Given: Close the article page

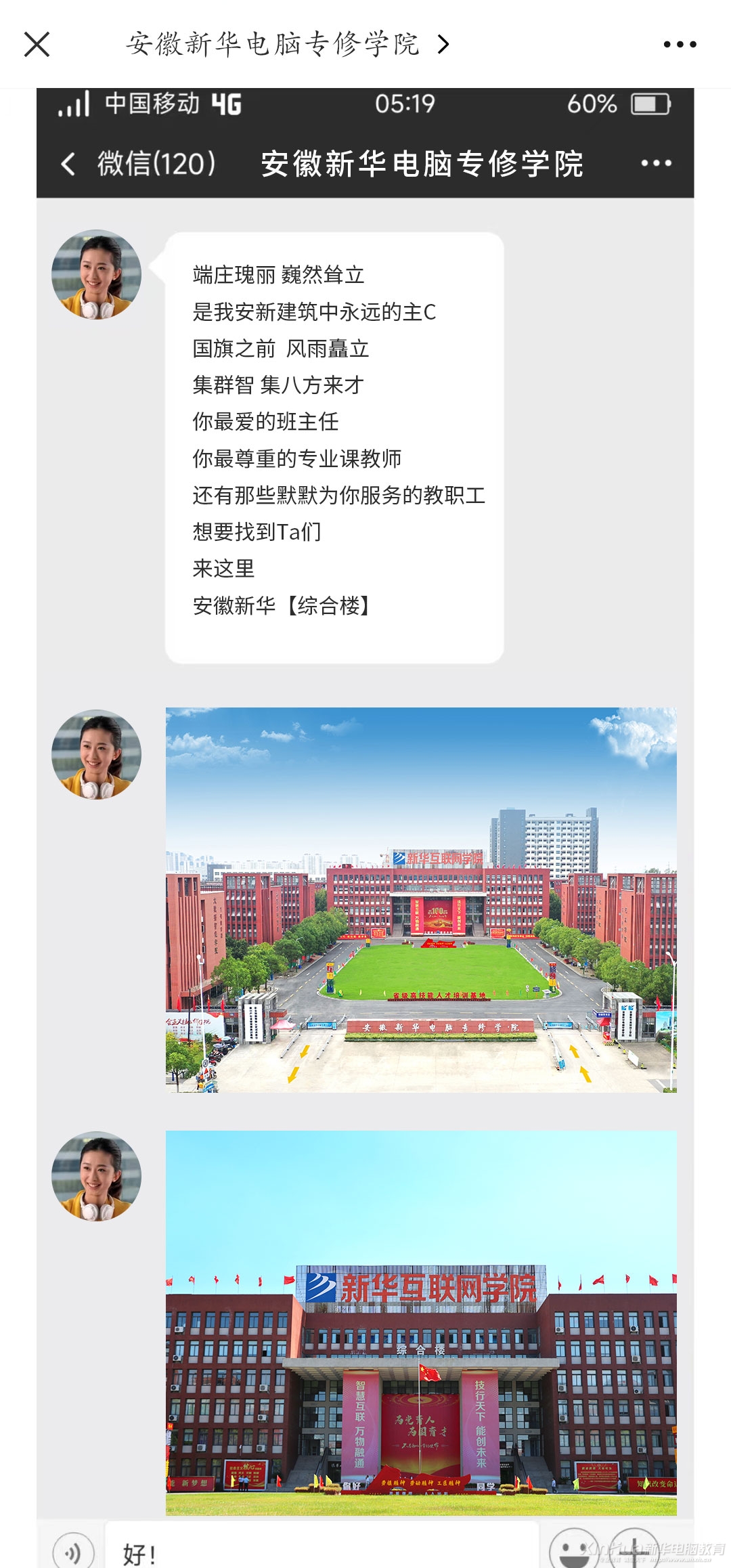Looking at the screenshot, I should click(x=37, y=45).
